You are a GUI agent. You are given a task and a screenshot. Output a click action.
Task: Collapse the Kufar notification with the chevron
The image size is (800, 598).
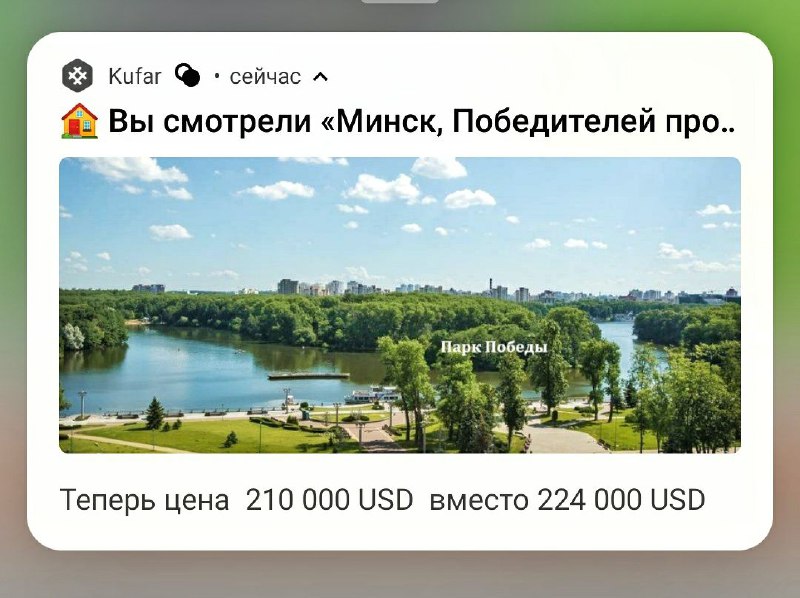tap(320, 77)
